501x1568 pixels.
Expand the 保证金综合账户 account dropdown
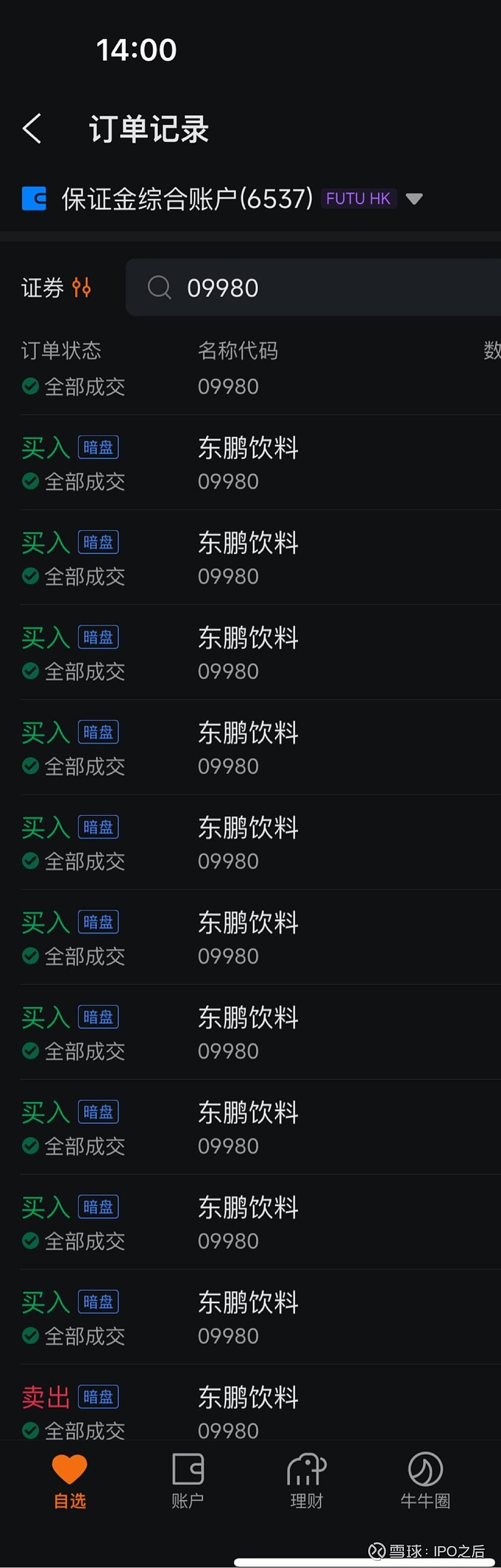click(x=413, y=199)
